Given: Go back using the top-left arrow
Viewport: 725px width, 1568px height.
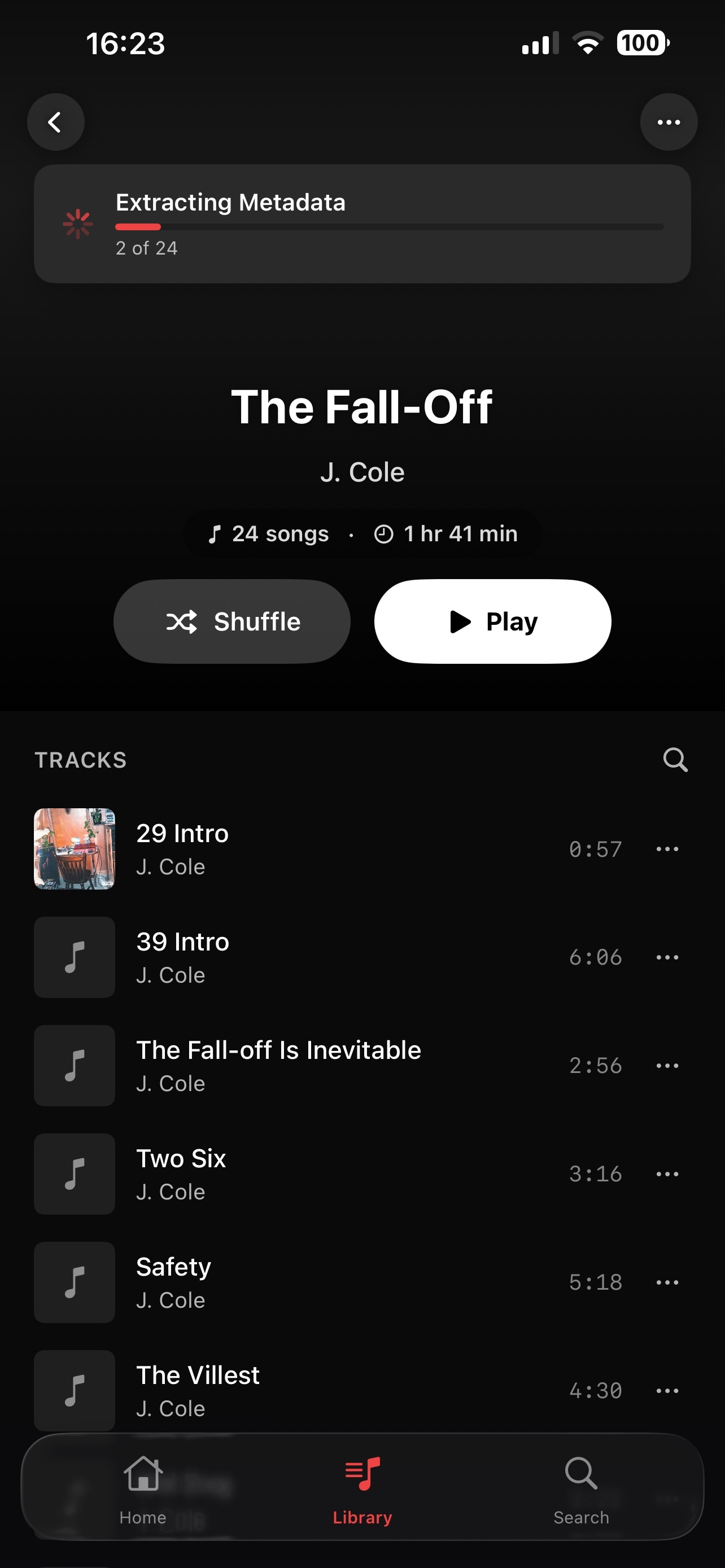Looking at the screenshot, I should click(55, 122).
